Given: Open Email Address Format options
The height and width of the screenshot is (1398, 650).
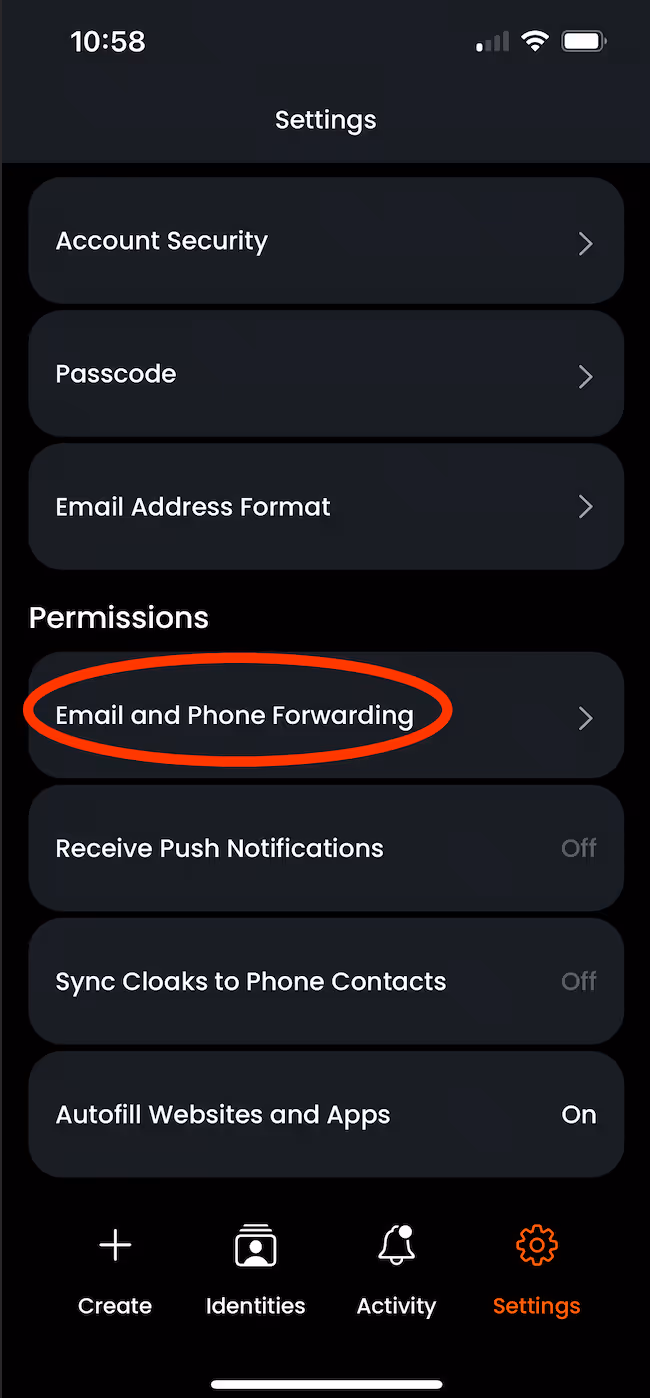Looking at the screenshot, I should 325,507.
